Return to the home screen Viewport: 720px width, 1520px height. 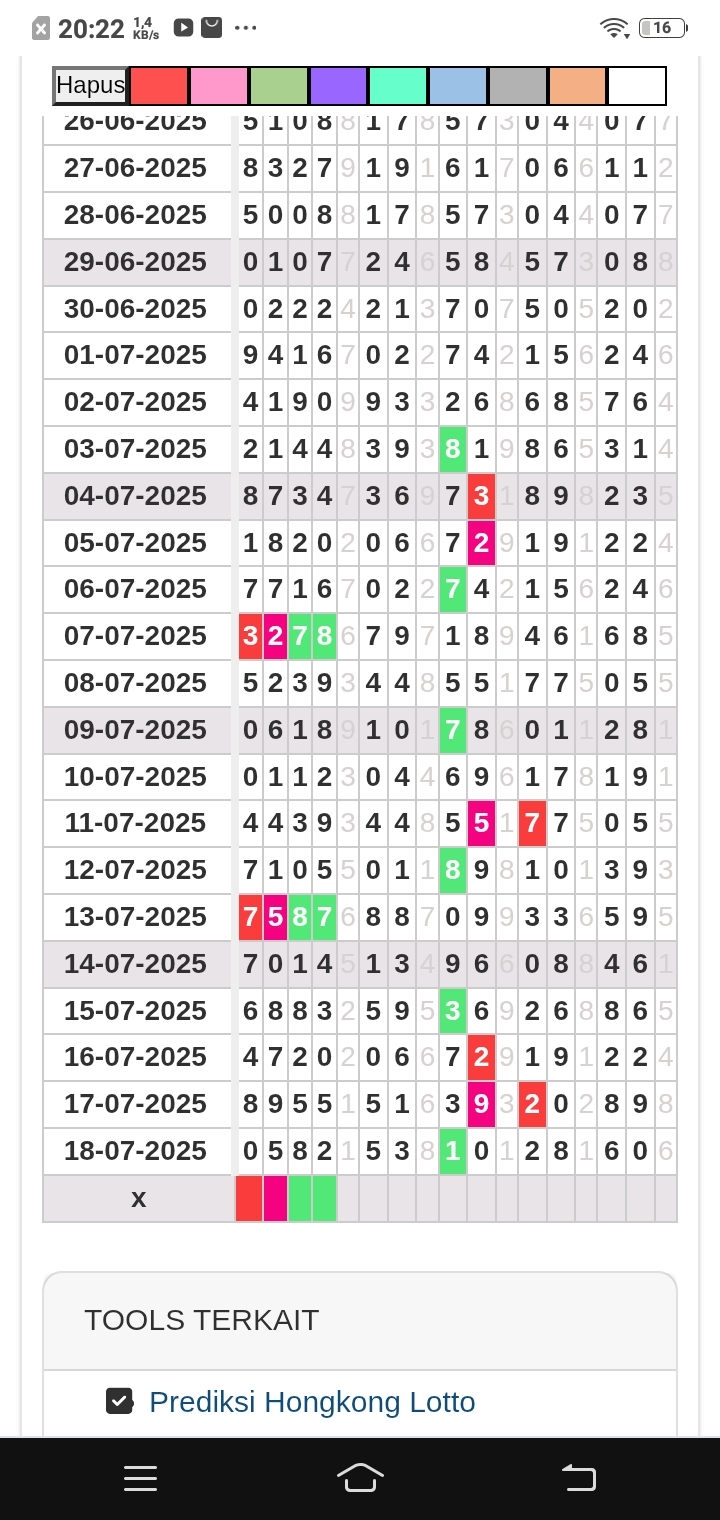(x=360, y=1478)
